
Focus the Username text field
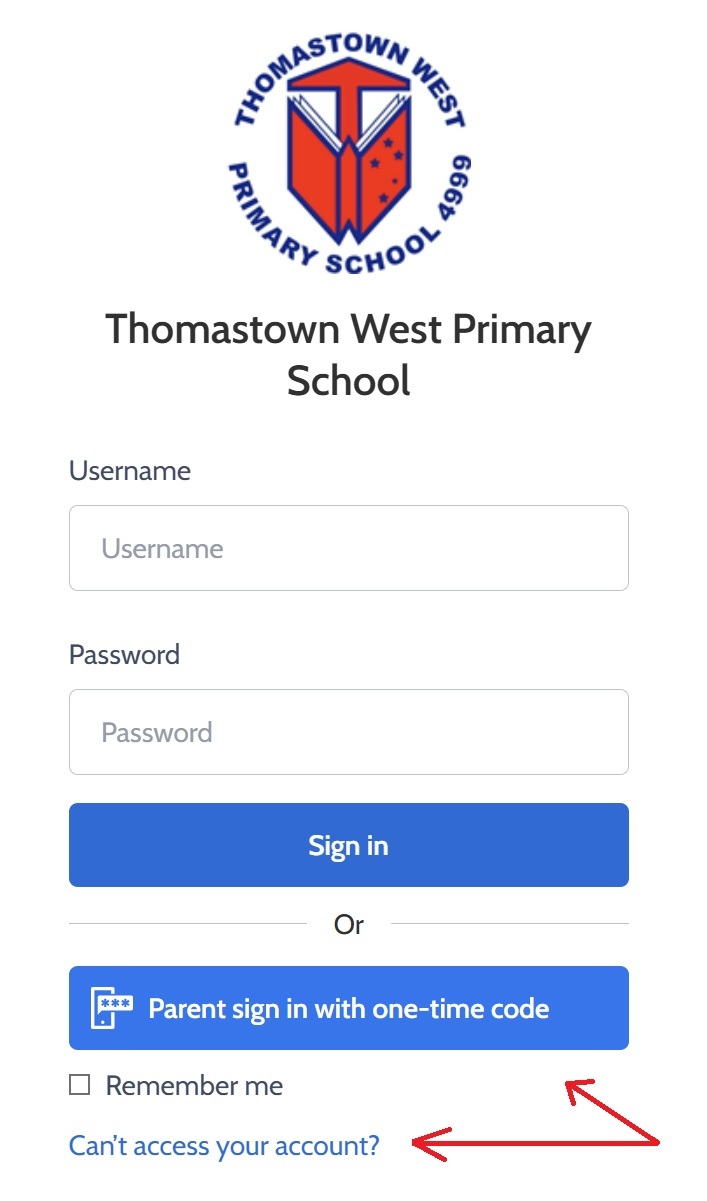348,548
